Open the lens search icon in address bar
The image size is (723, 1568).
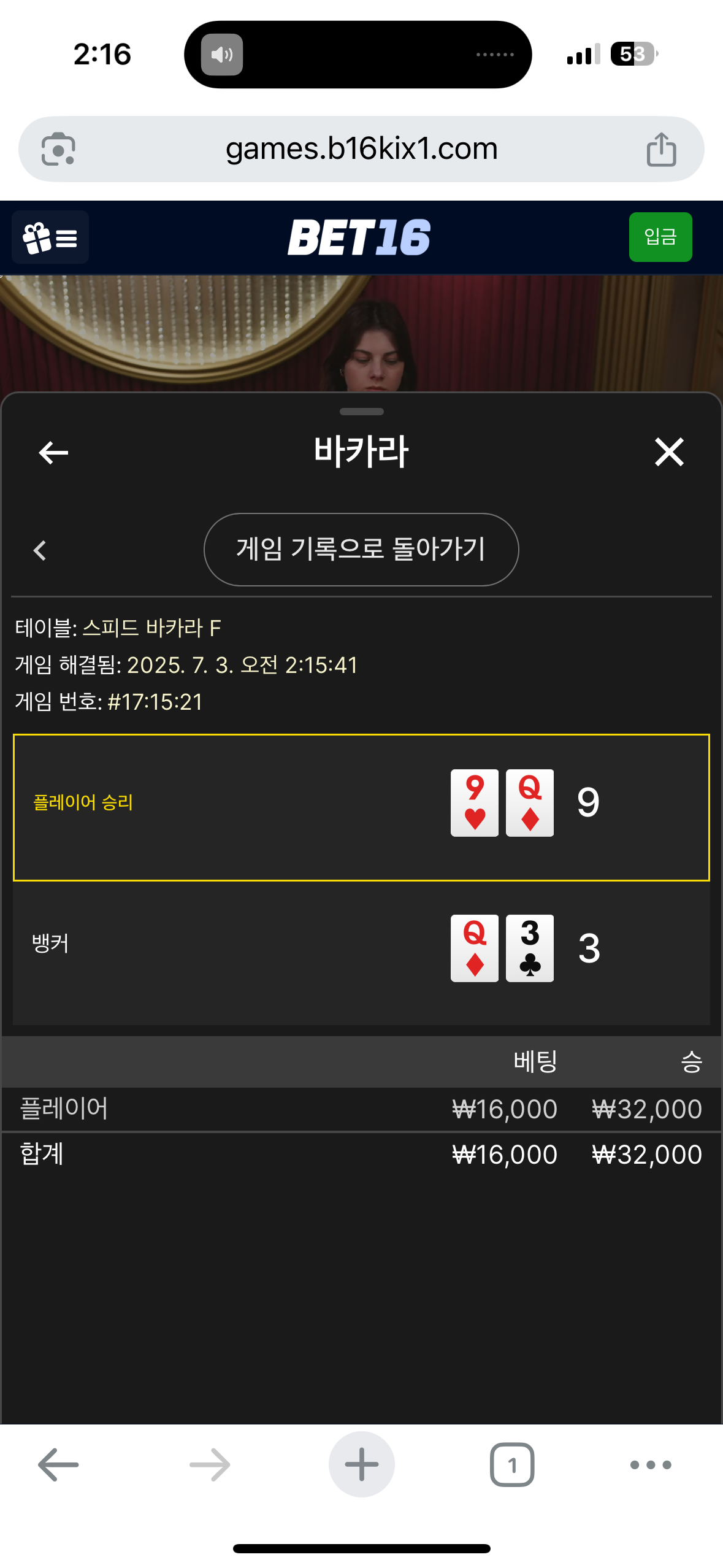58,149
